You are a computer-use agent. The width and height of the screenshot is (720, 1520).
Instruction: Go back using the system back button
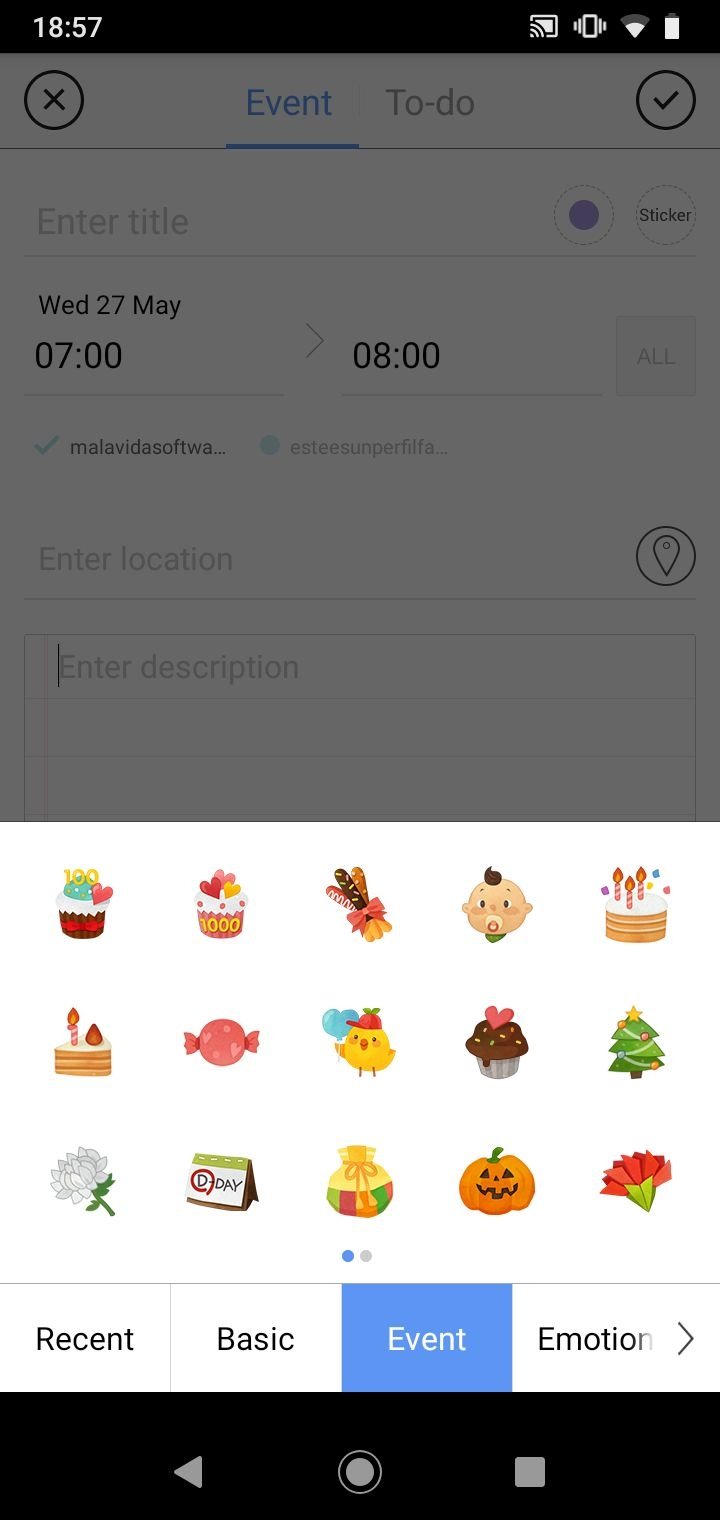pyautogui.click(x=189, y=1471)
